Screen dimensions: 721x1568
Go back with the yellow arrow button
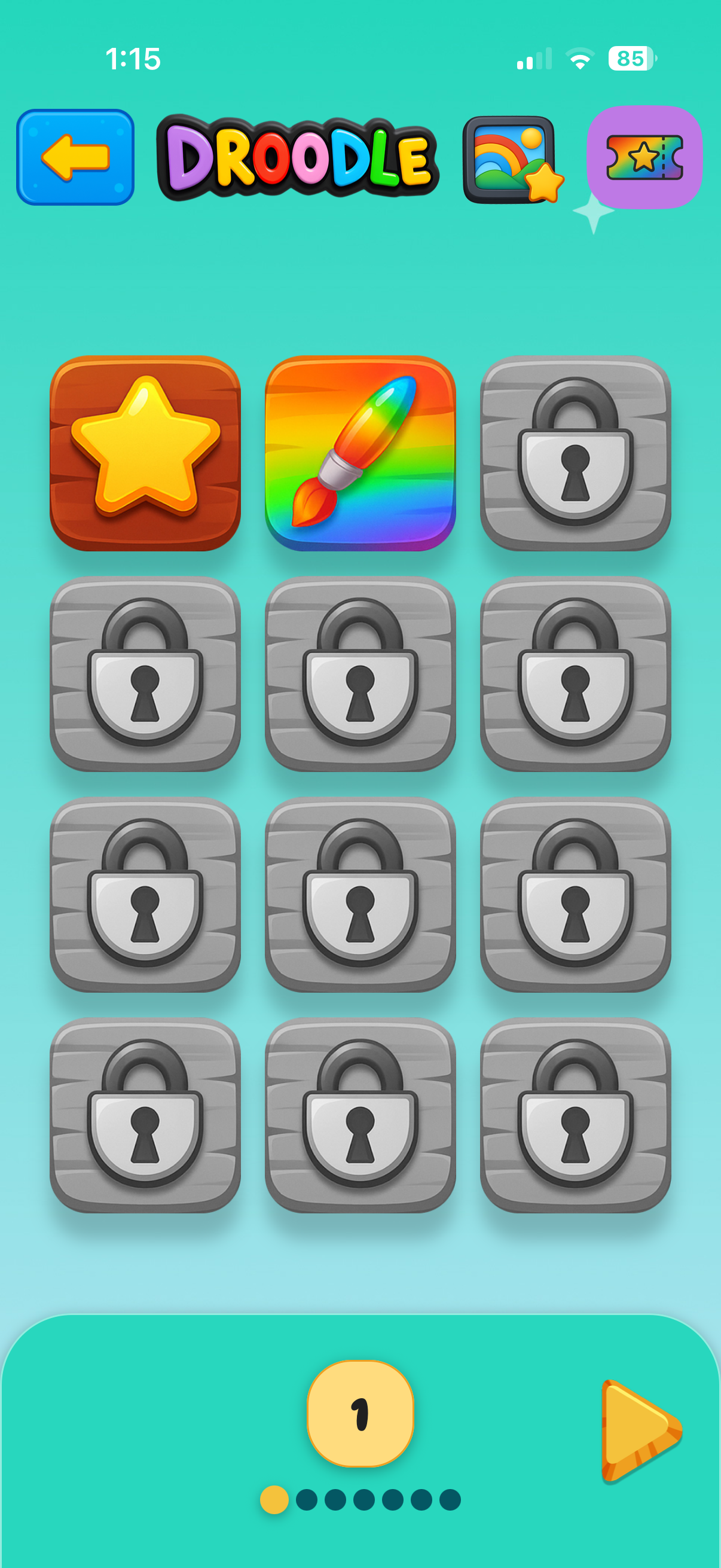coord(75,157)
